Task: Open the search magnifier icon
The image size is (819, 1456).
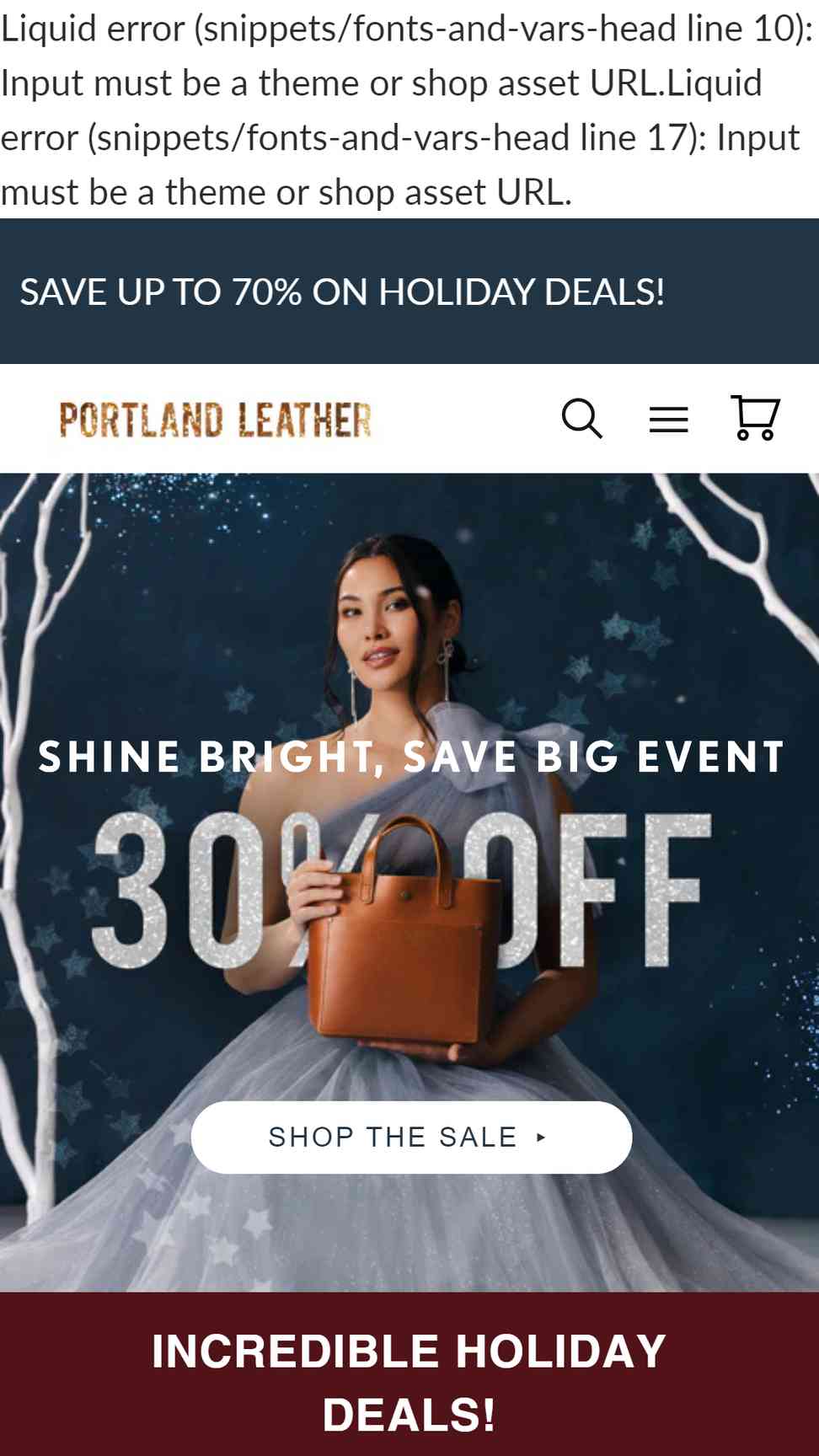Action: tap(581, 419)
